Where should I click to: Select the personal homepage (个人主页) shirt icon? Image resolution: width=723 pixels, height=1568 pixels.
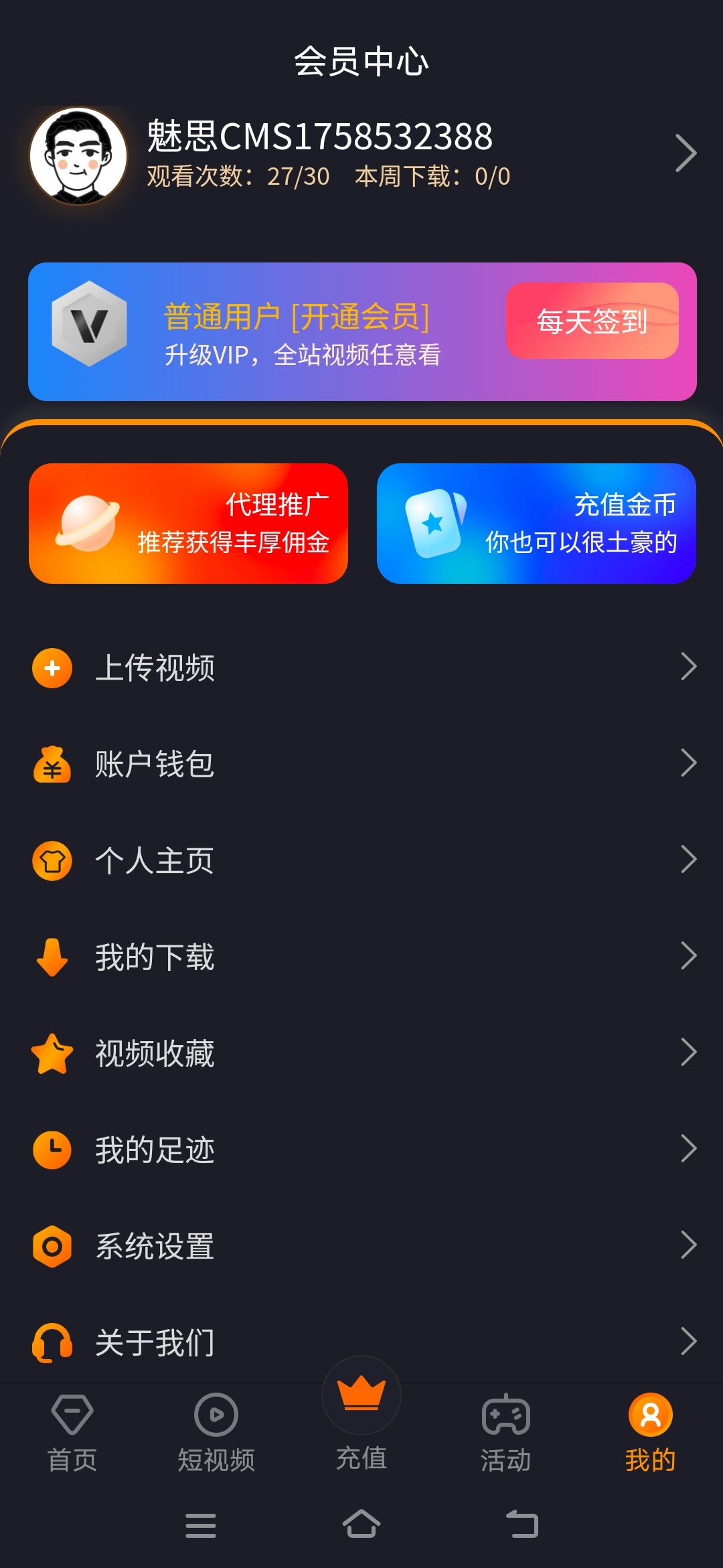click(x=52, y=862)
